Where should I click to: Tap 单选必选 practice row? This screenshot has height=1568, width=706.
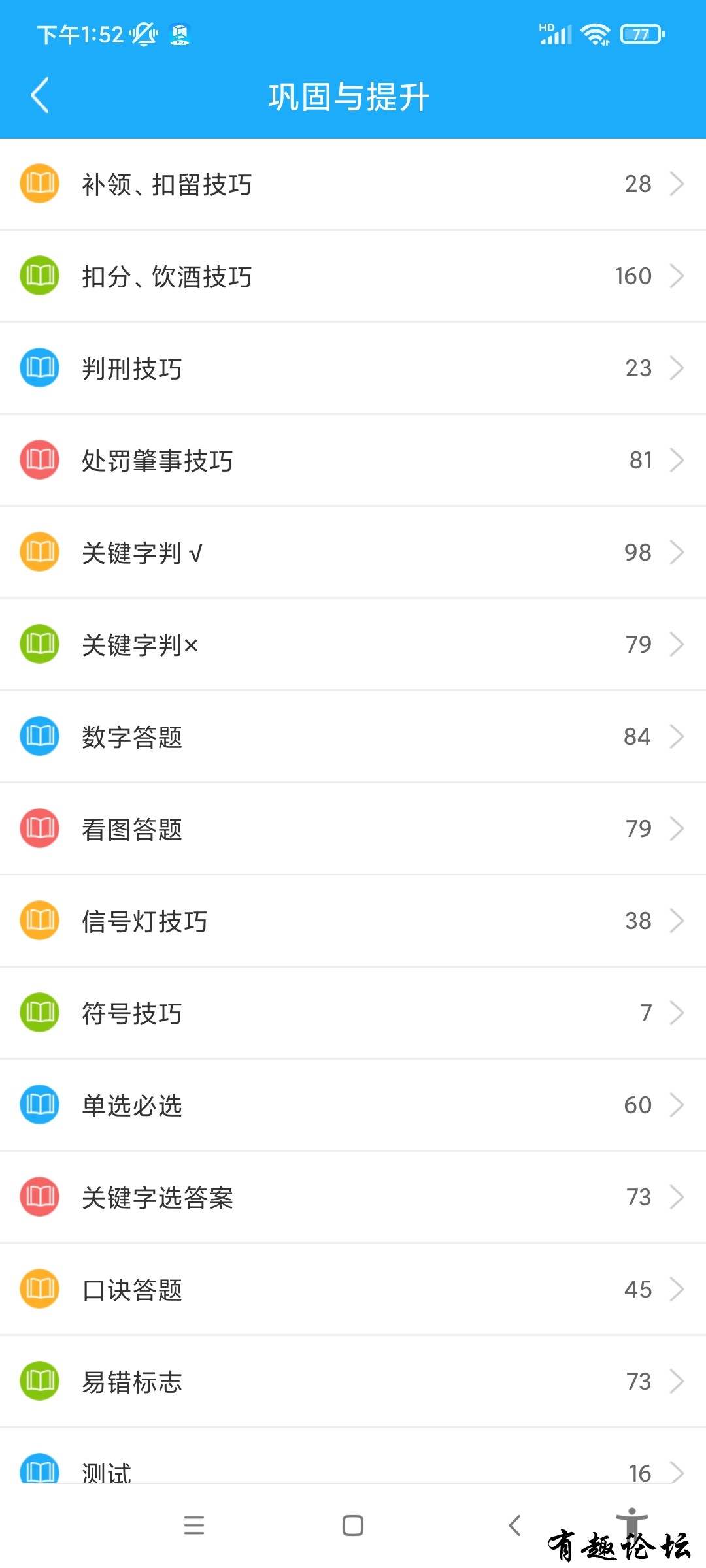pos(353,1105)
